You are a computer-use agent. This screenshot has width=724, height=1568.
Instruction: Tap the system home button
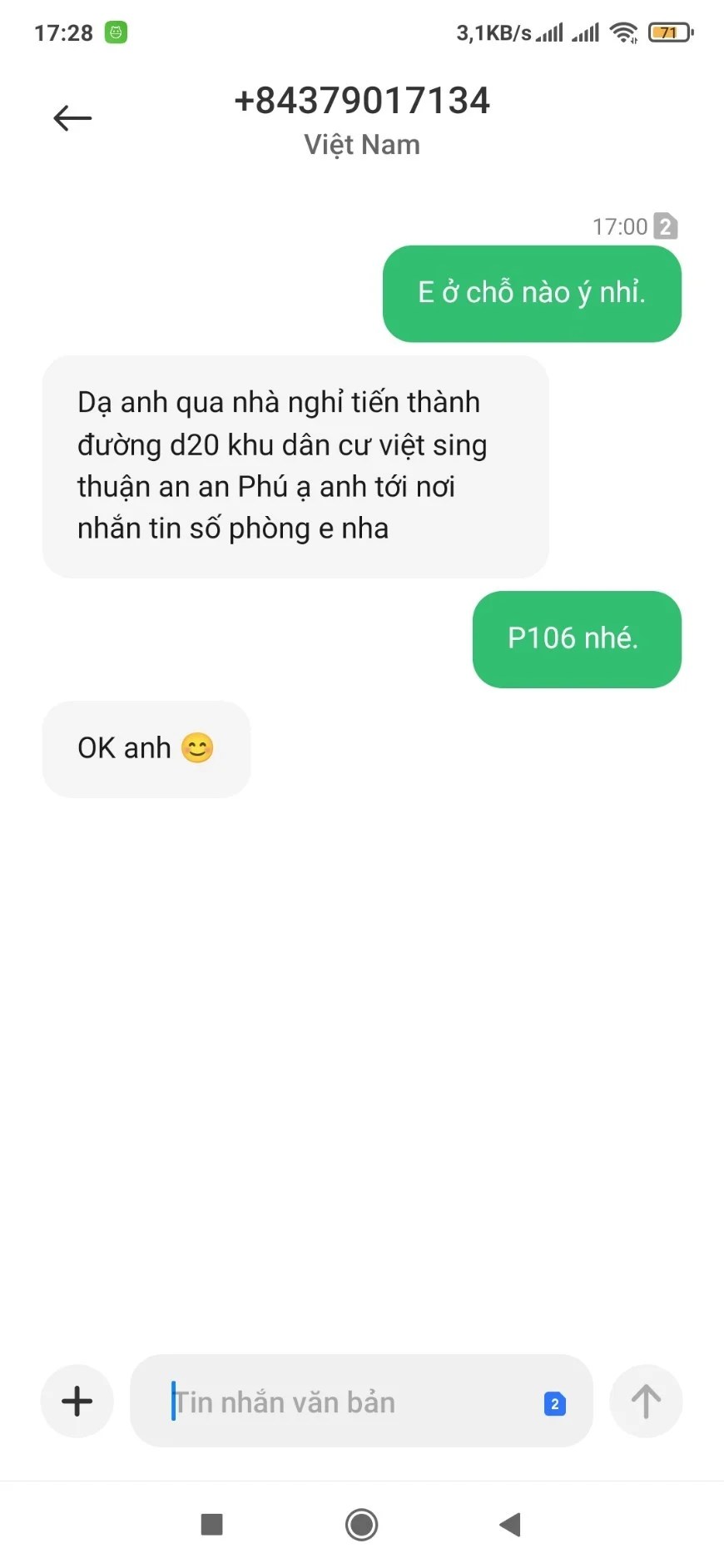[x=362, y=1524]
